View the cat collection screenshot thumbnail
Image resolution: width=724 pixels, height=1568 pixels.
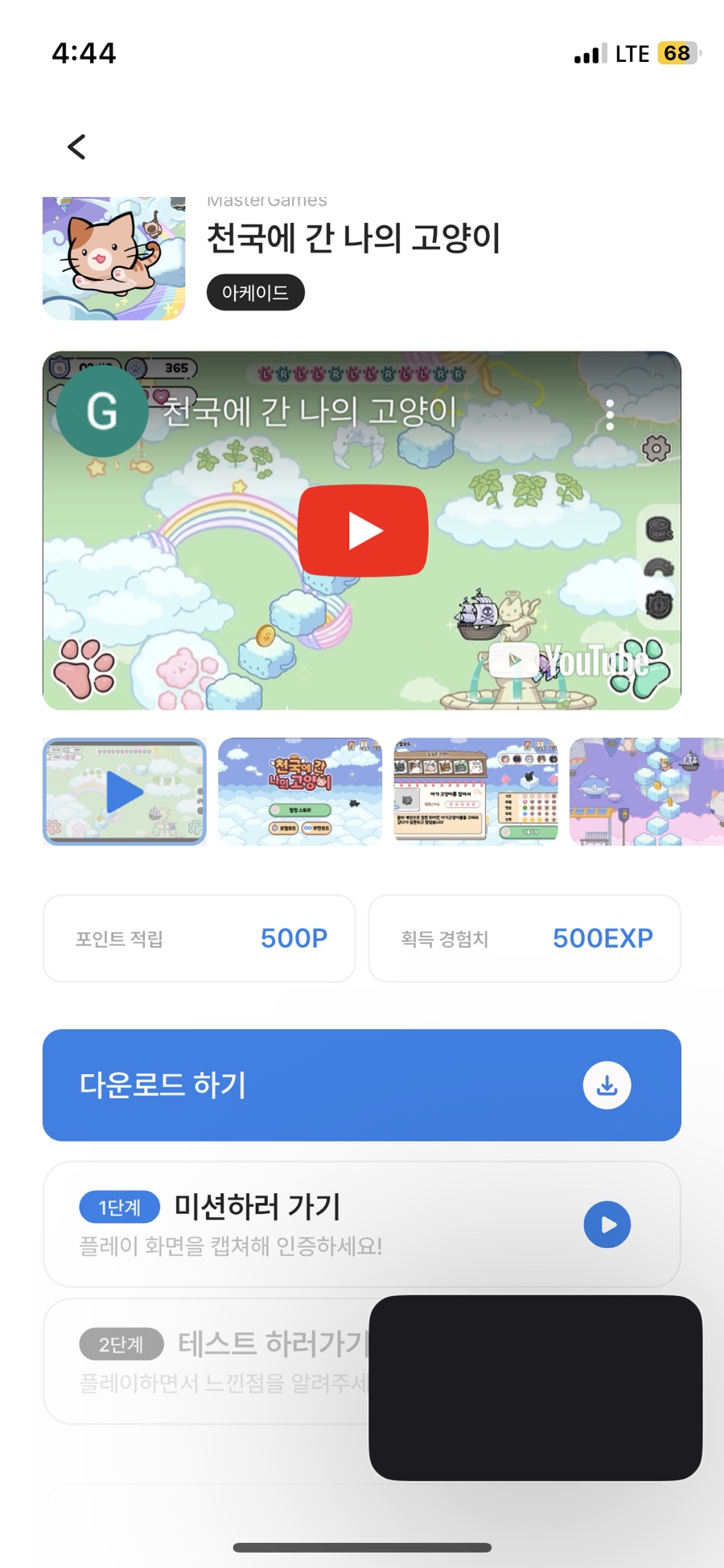click(475, 792)
